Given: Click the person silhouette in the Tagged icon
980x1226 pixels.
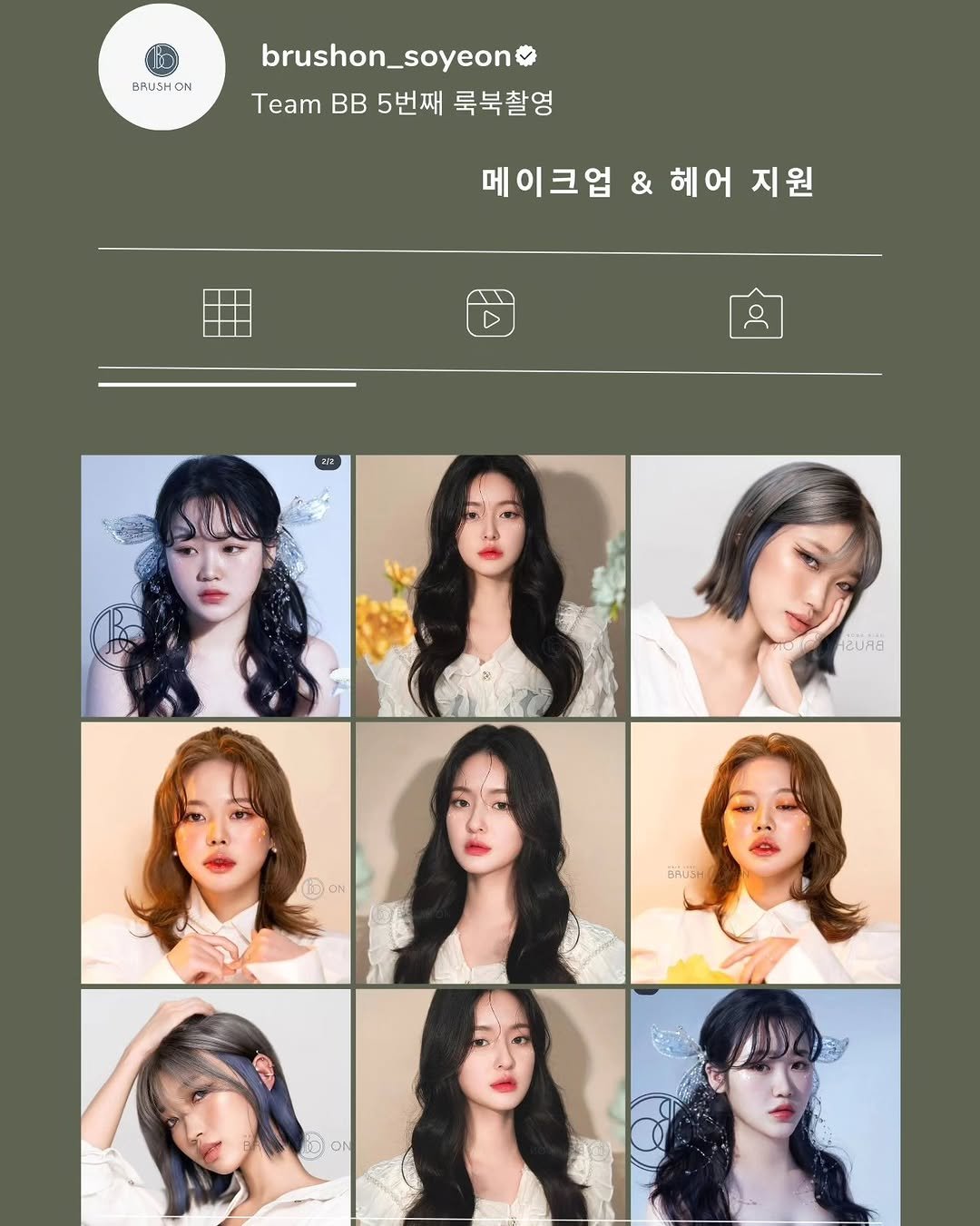Looking at the screenshot, I should click(x=759, y=318).
